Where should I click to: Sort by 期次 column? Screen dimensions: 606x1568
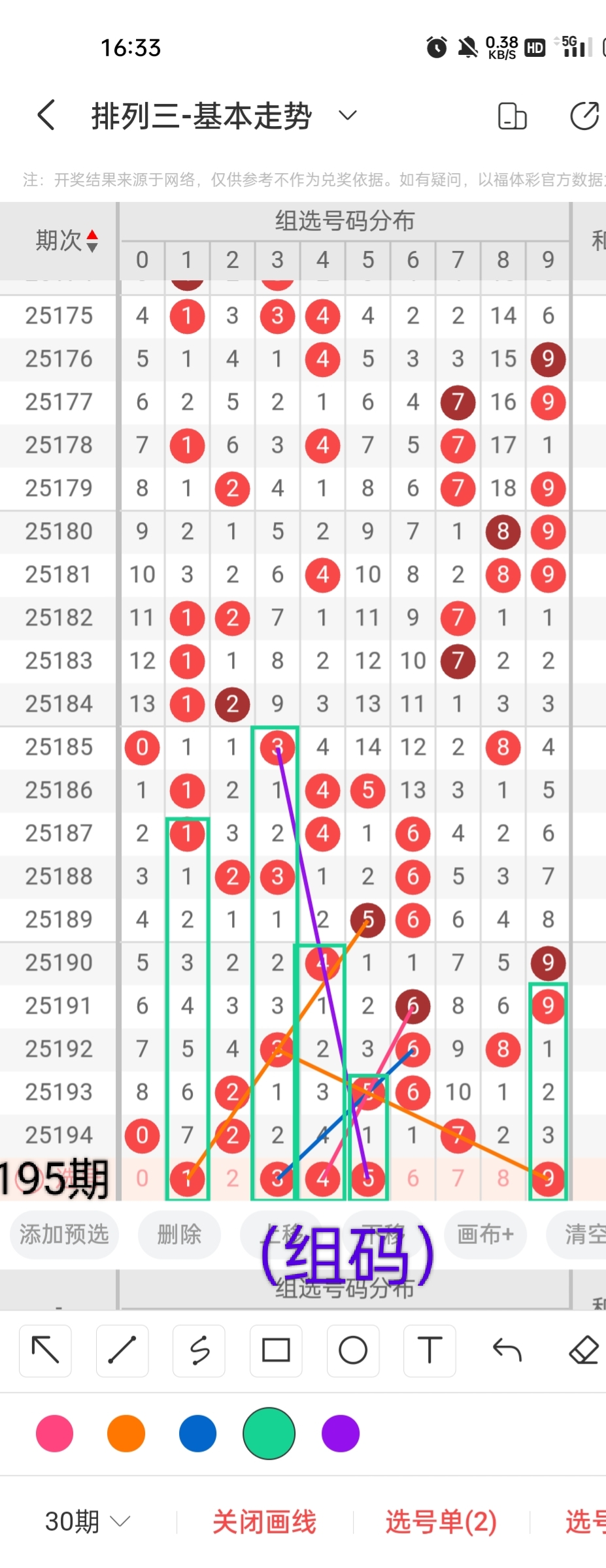[66, 240]
